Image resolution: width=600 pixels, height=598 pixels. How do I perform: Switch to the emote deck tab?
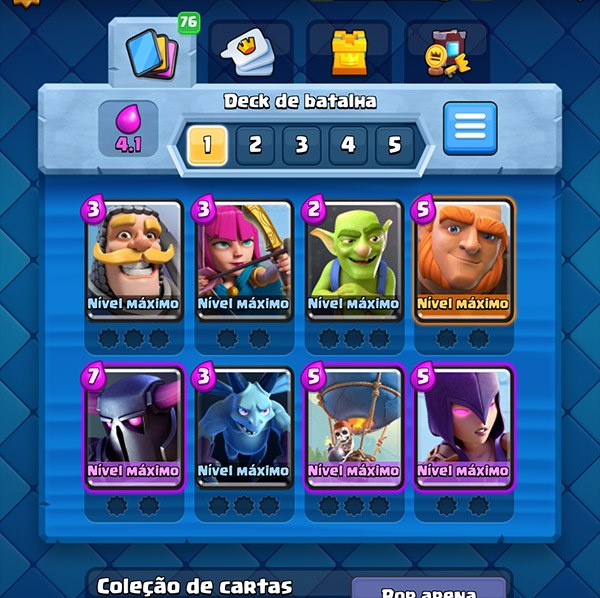click(x=249, y=50)
